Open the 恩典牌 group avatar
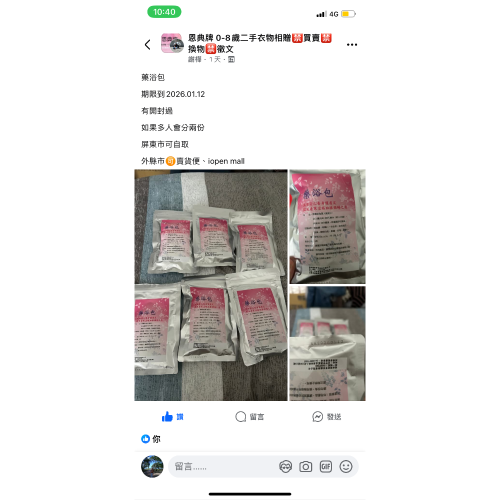This screenshot has width=500, height=500. (172, 43)
